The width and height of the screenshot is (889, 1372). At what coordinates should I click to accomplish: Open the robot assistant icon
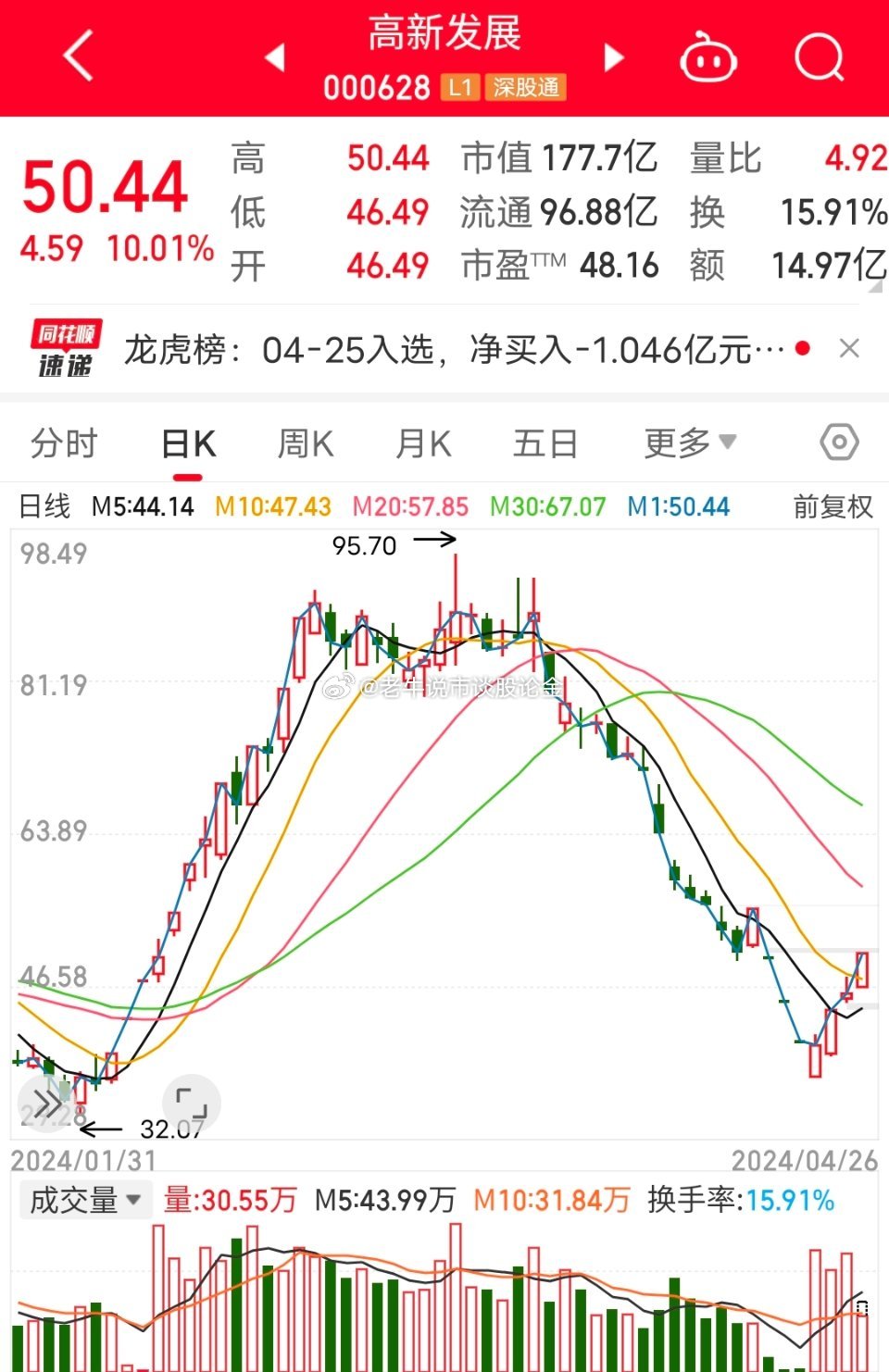(708, 57)
